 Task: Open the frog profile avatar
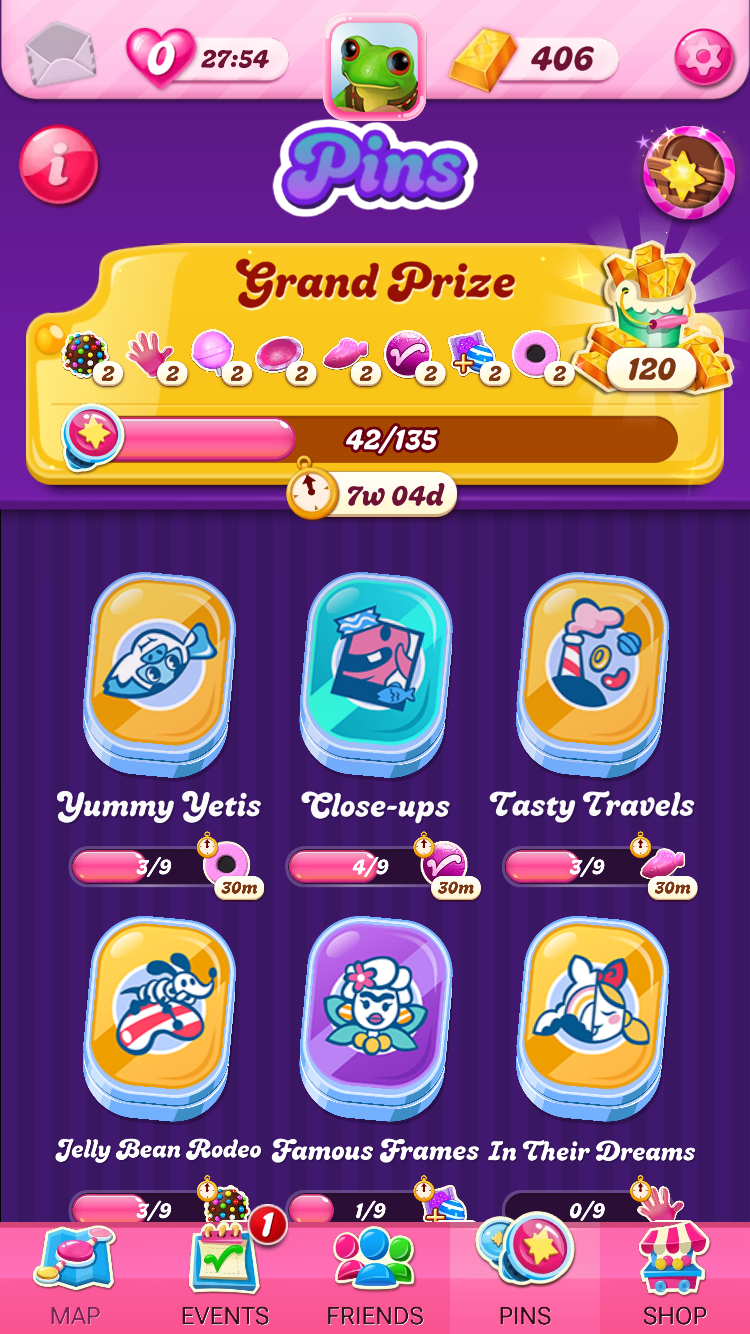[375, 65]
